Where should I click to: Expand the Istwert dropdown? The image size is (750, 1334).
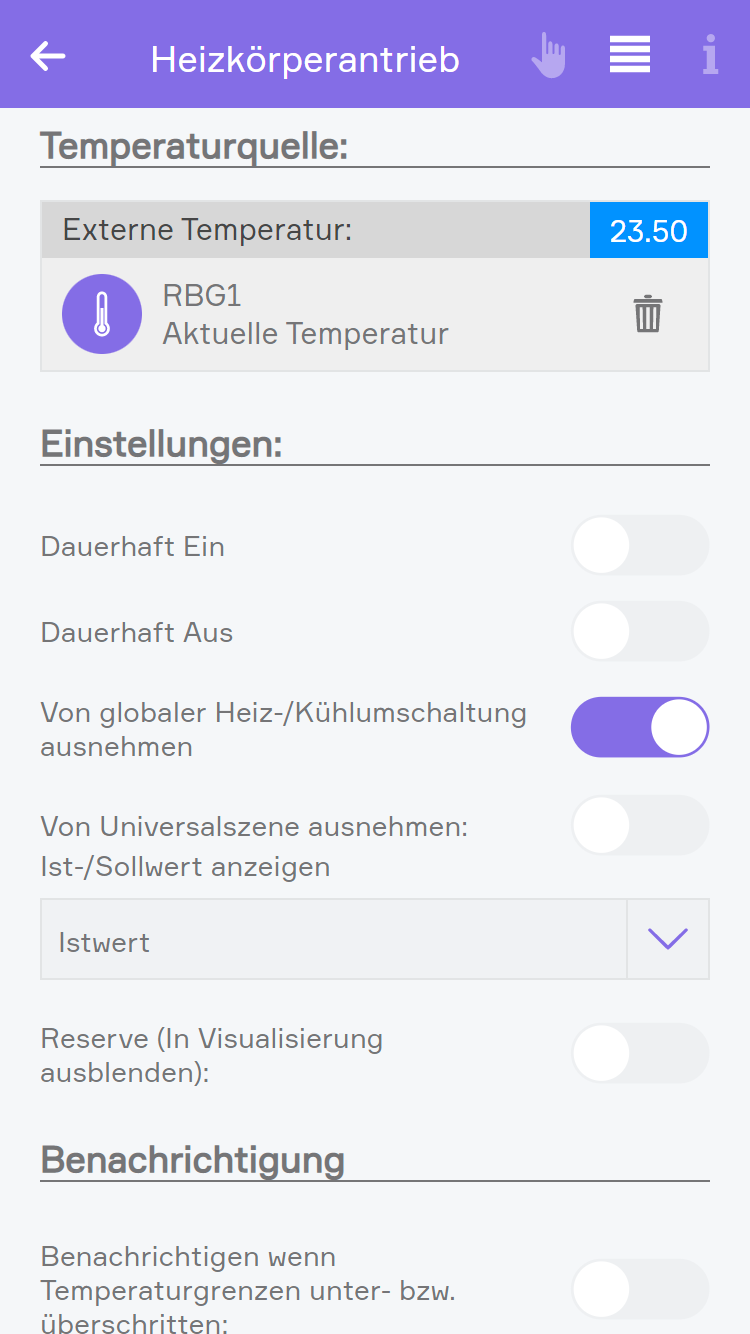pos(667,939)
